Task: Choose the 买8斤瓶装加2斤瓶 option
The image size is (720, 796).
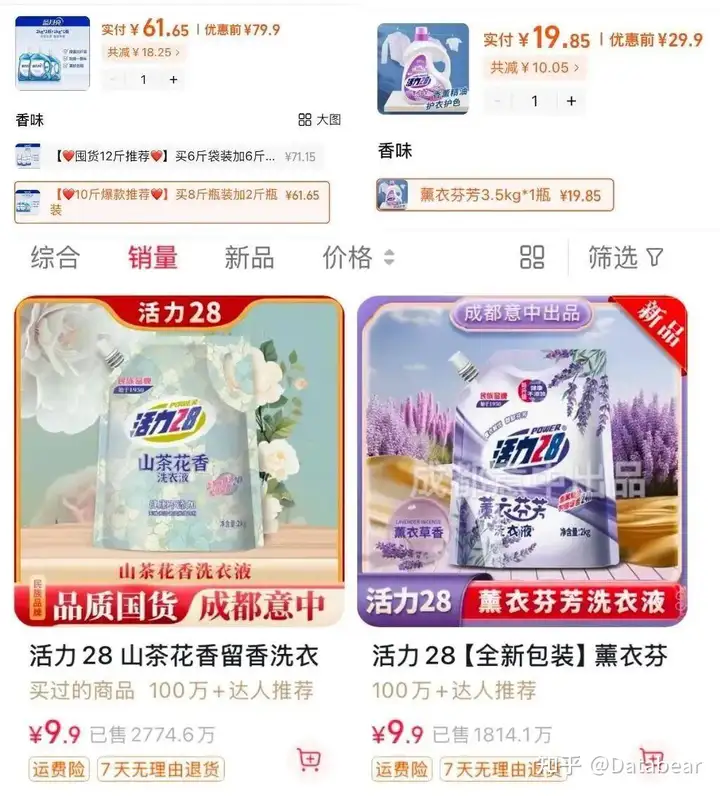Action: [x=172, y=200]
